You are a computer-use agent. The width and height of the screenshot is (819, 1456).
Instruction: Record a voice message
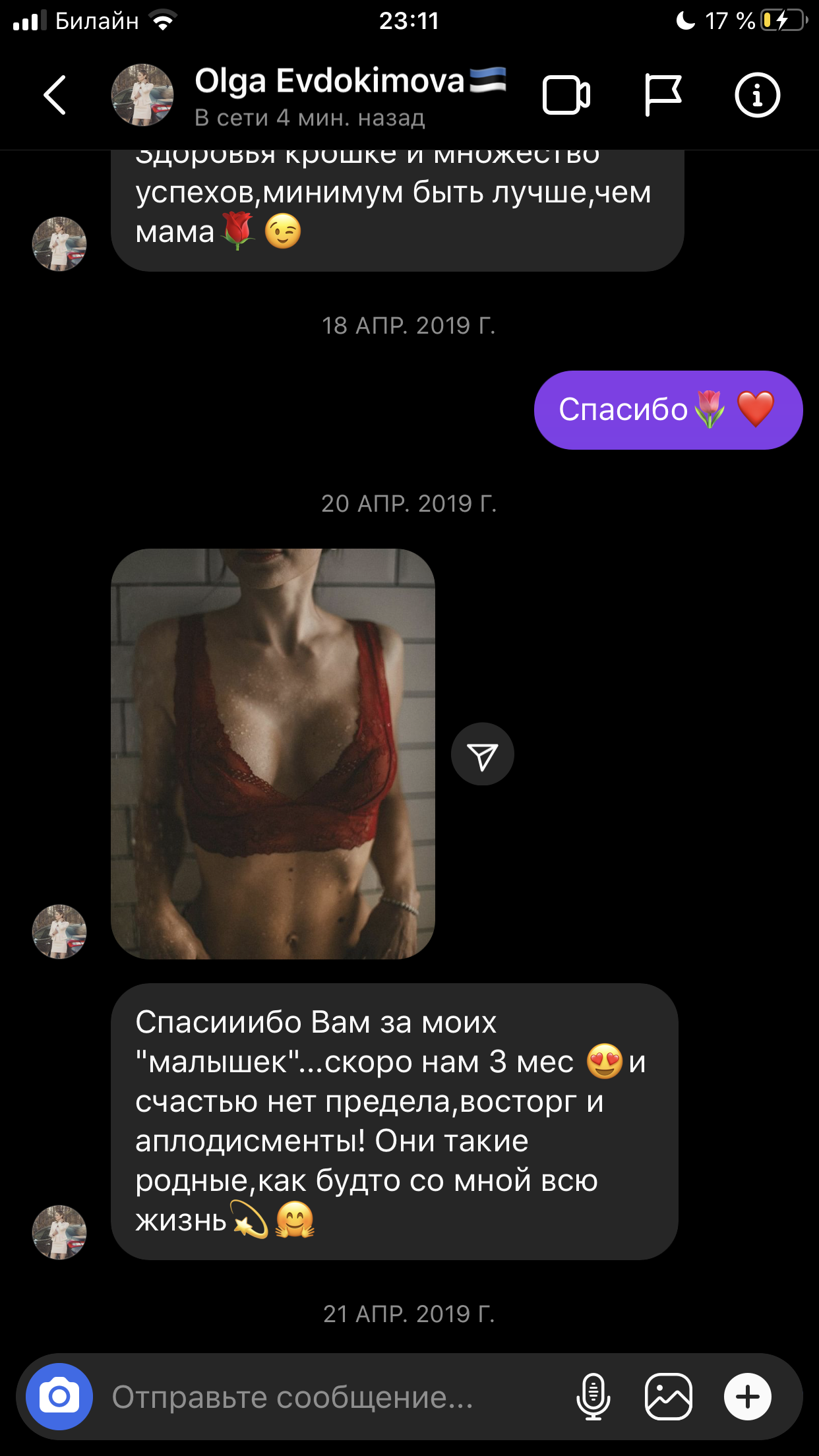pyautogui.click(x=593, y=1396)
